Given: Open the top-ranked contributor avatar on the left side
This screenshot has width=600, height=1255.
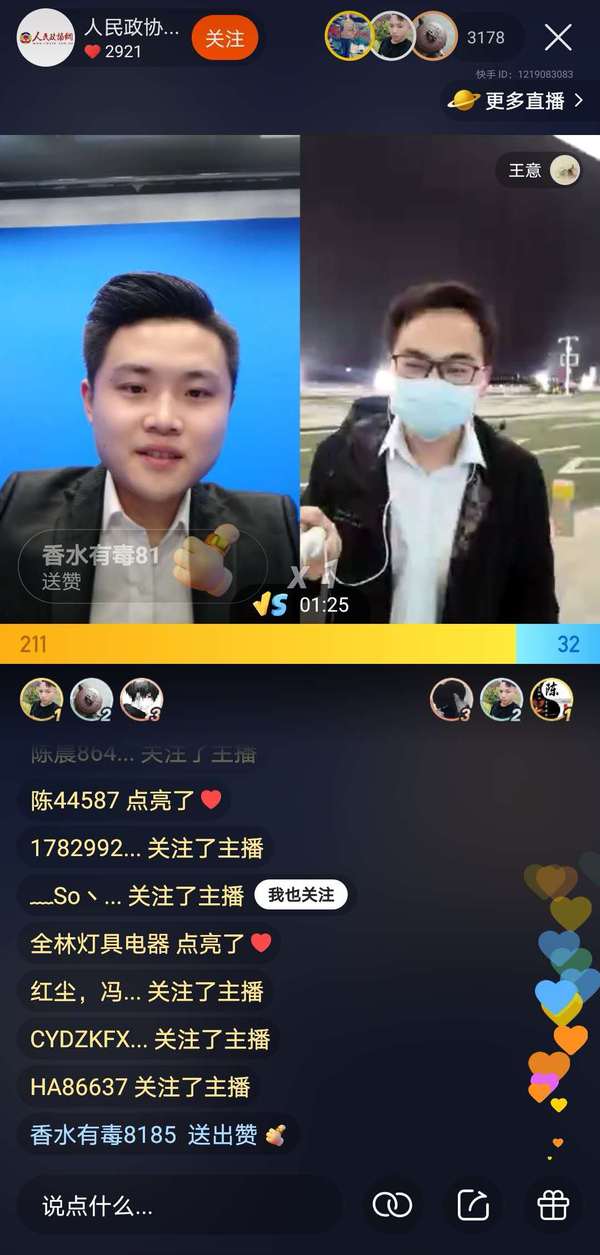Looking at the screenshot, I should point(41,699).
